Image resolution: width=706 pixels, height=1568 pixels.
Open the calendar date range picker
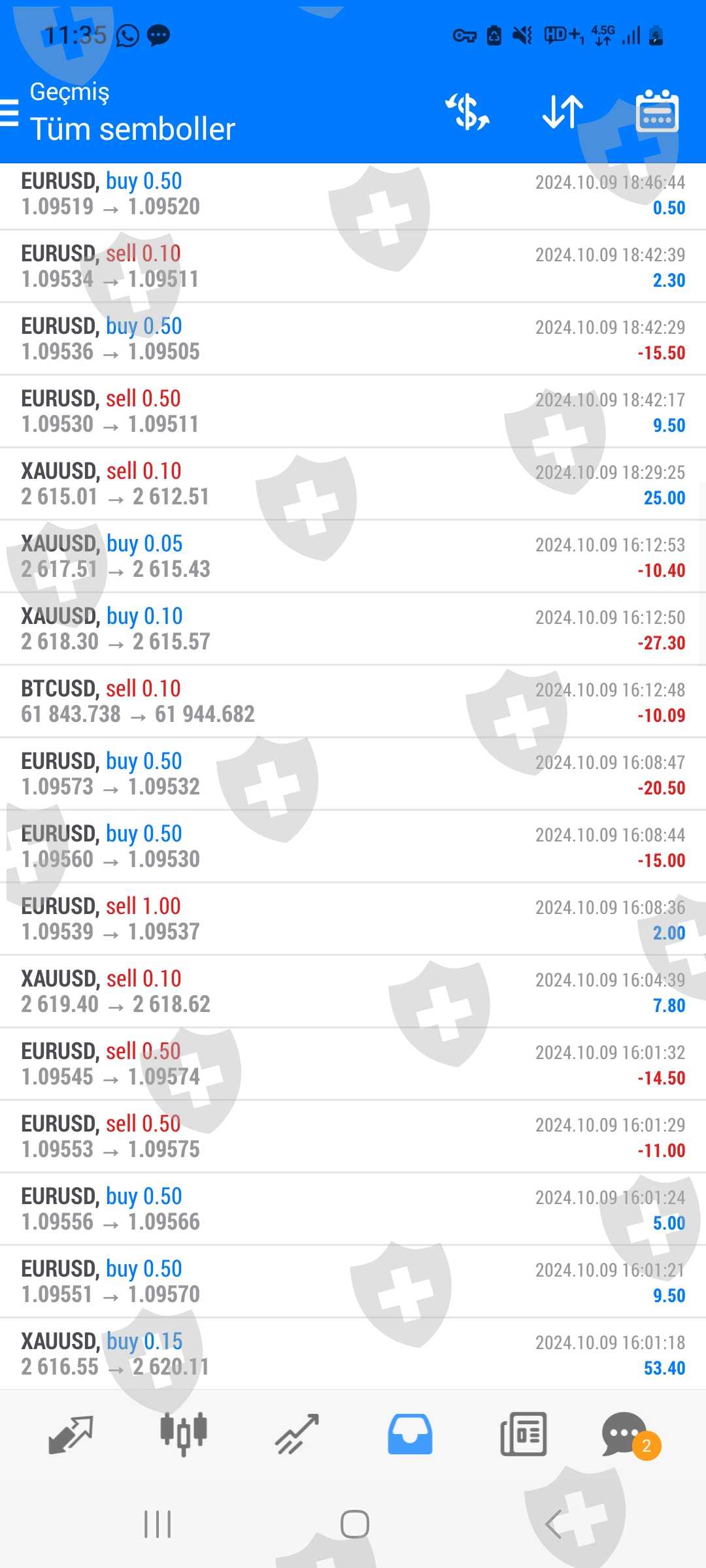tap(657, 112)
